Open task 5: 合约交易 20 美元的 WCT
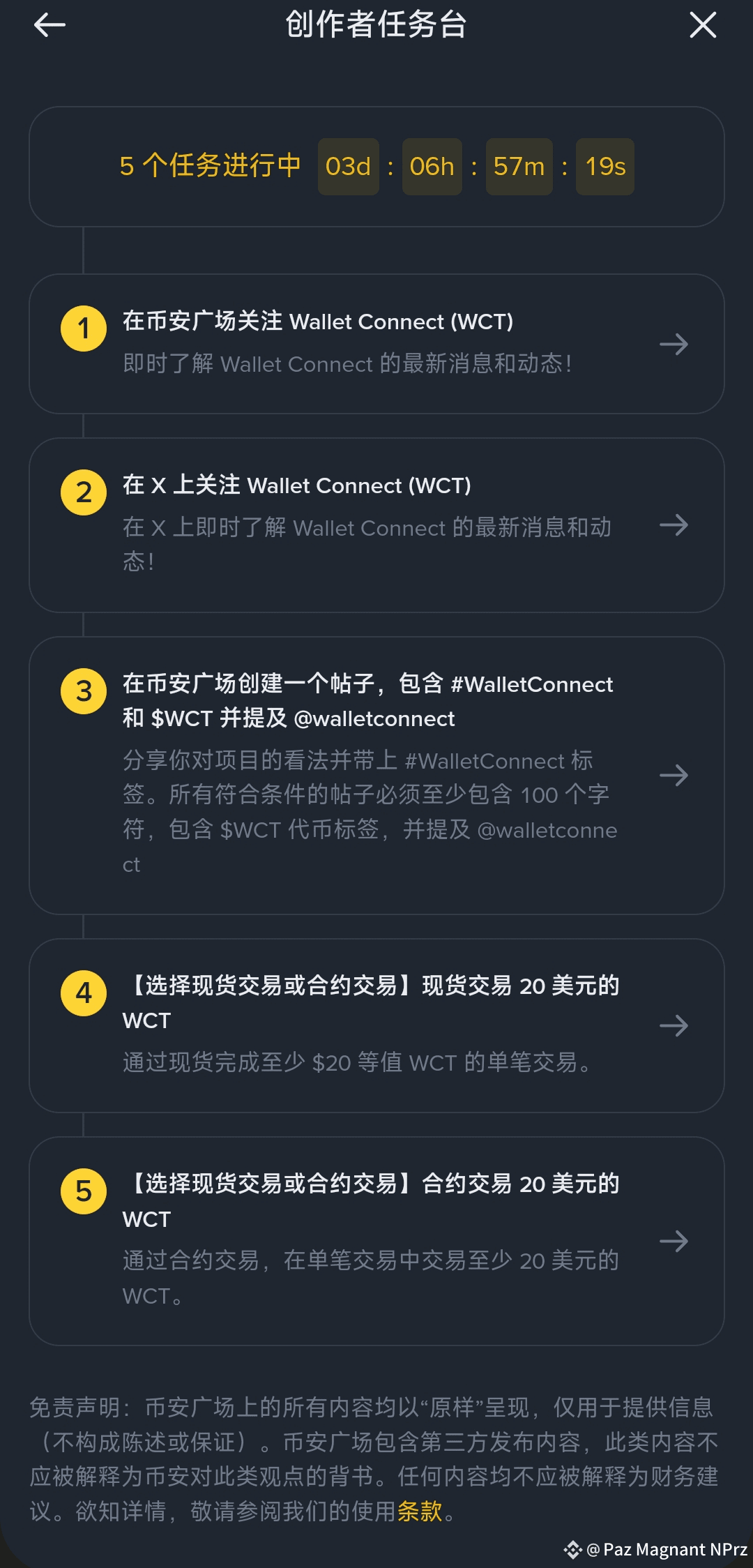Viewport: 753px width, 1568px height. coord(376,1241)
